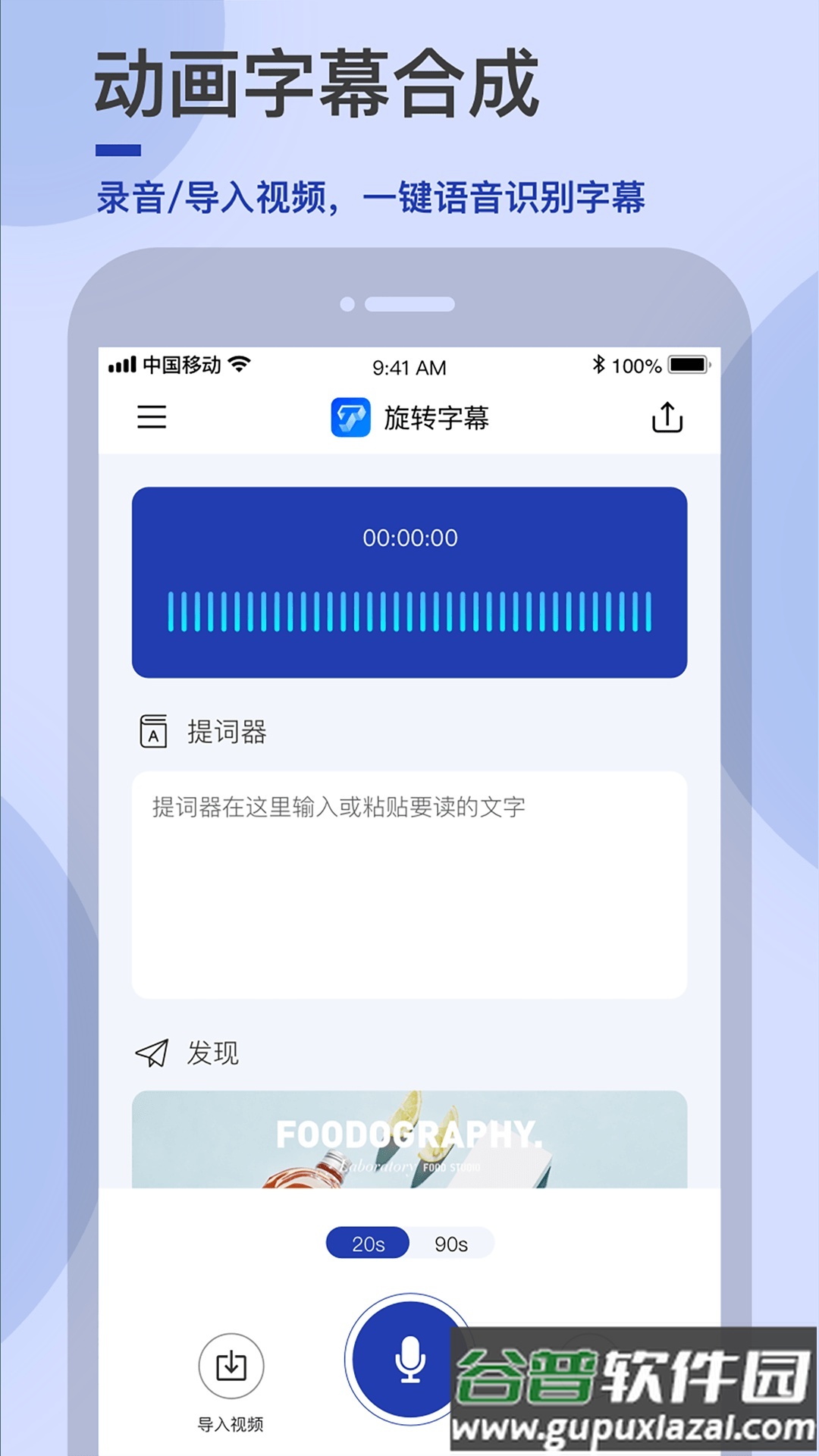
Task: Switch to 90s recording duration
Action: 451,1242
